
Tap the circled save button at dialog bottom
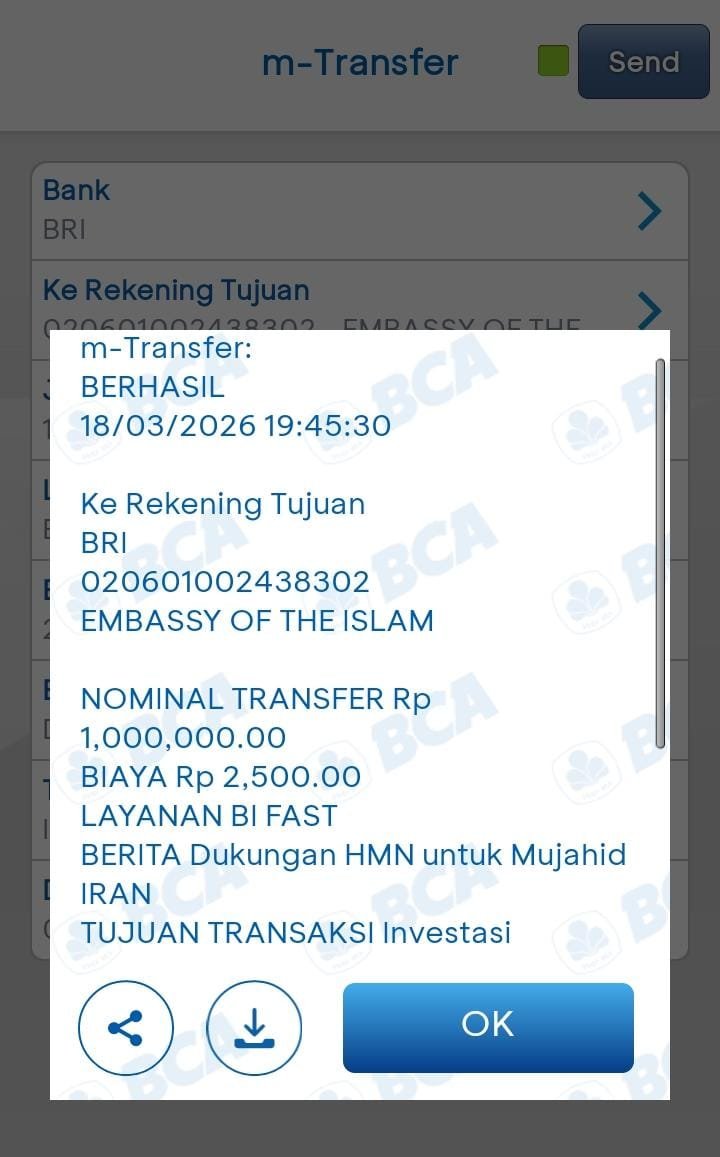253,1027
